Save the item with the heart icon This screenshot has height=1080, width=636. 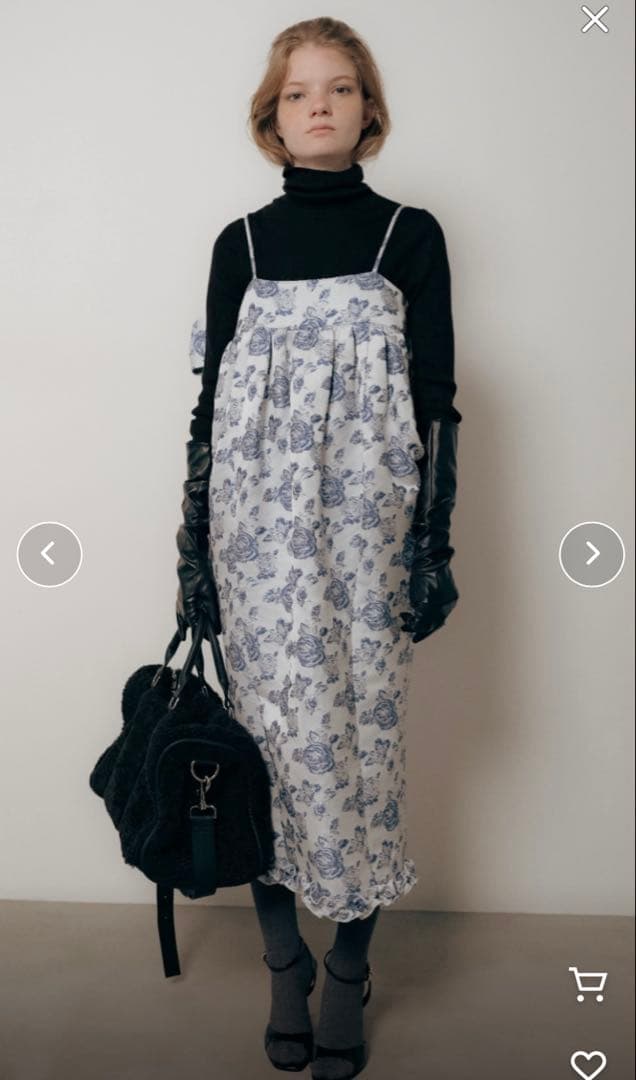click(588, 1063)
